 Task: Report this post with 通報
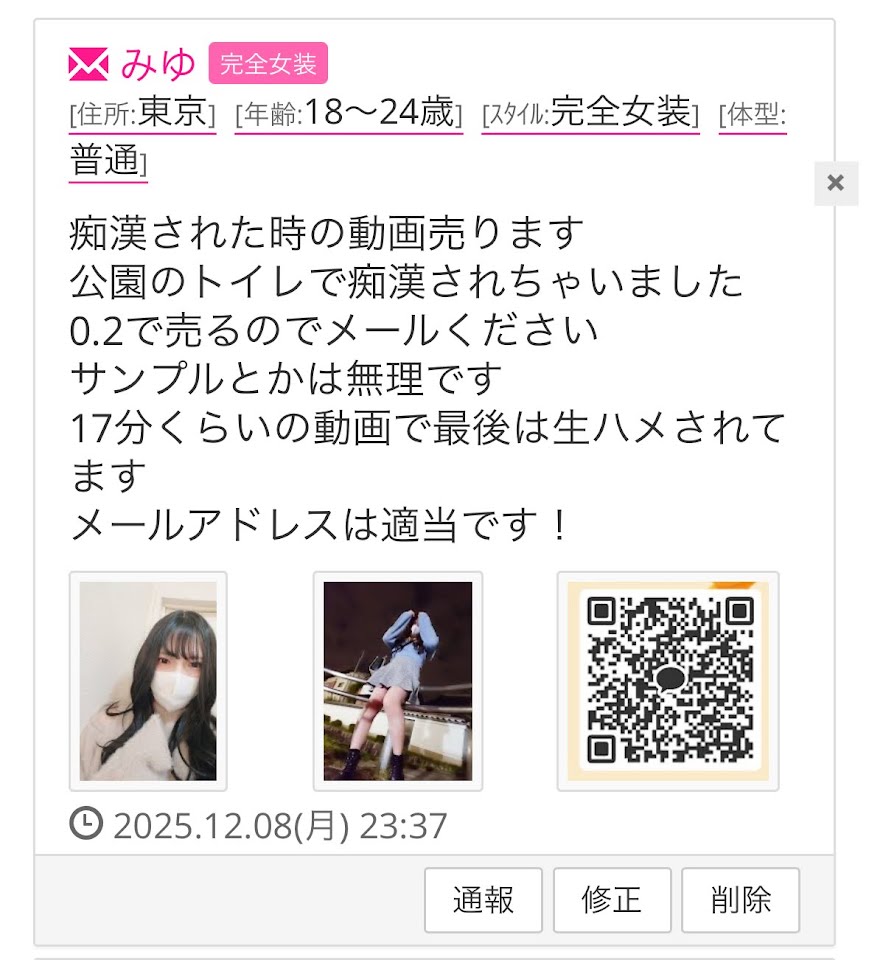coord(483,900)
